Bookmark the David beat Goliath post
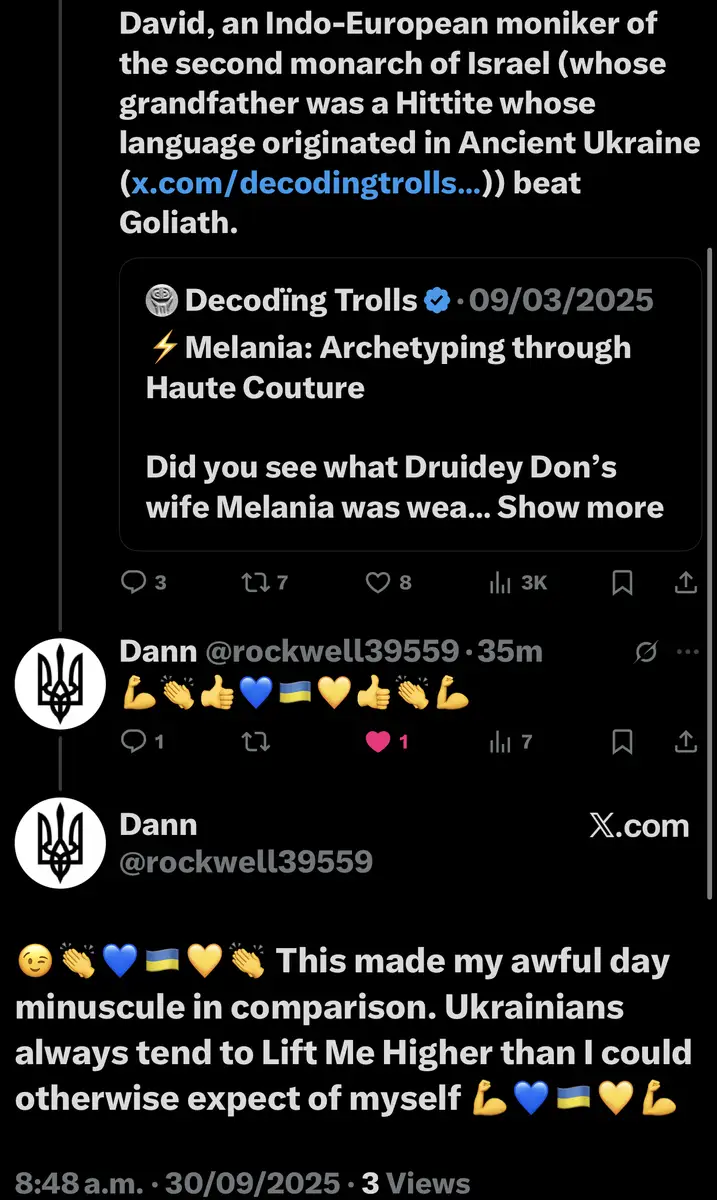This screenshot has width=717, height=1200. pos(622,582)
